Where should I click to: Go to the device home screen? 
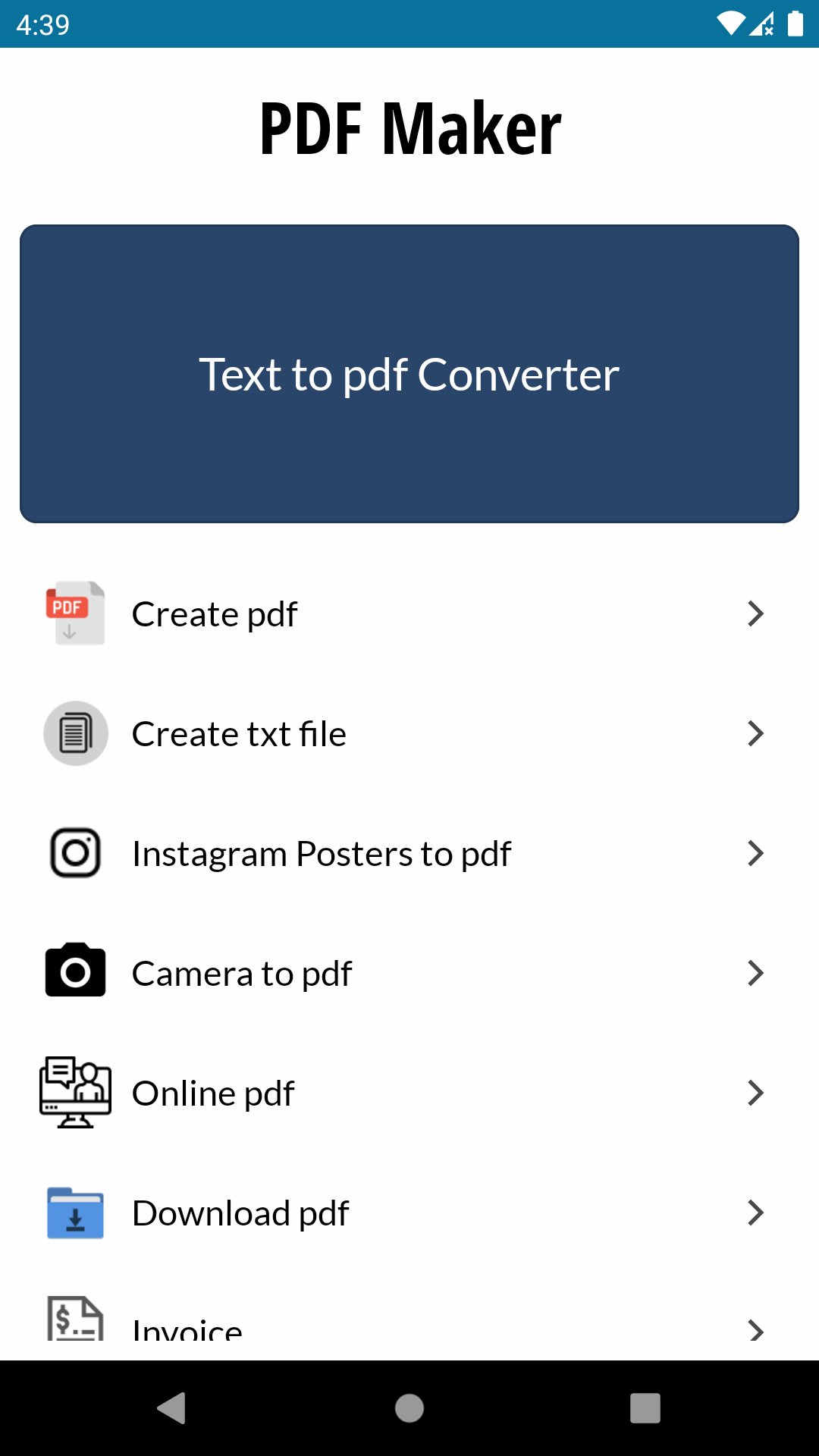pyautogui.click(x=409, y=1408)
